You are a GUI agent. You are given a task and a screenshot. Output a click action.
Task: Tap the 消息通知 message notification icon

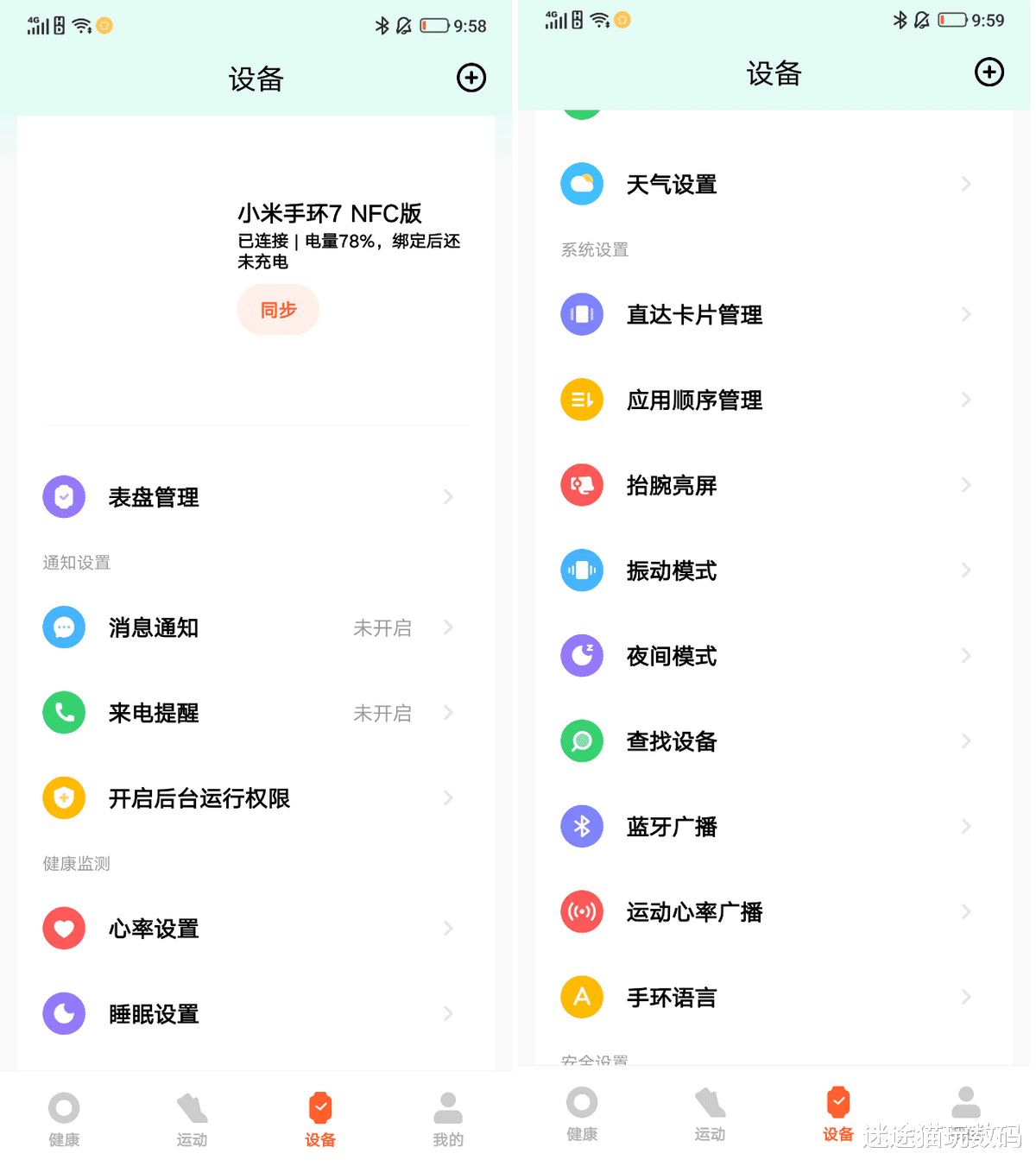pyautogui.click(x=64, y=627)
